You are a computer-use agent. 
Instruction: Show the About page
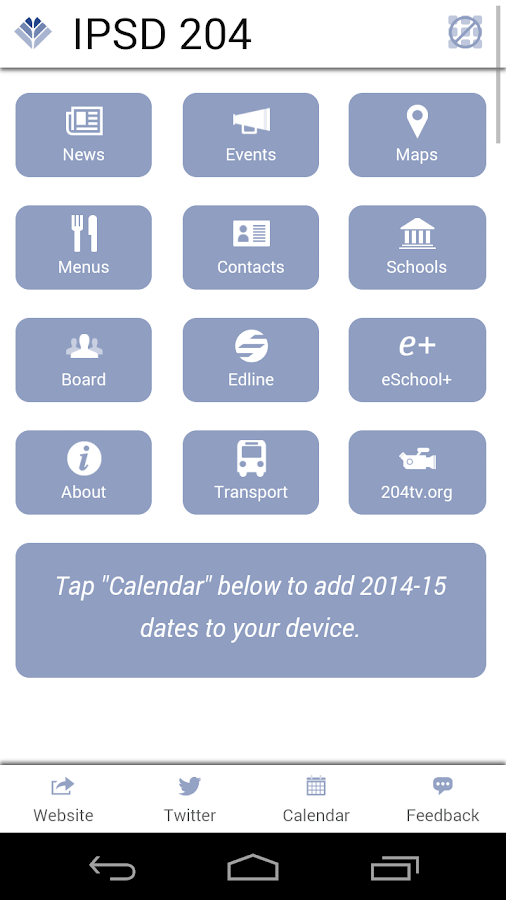pos(84,472)
